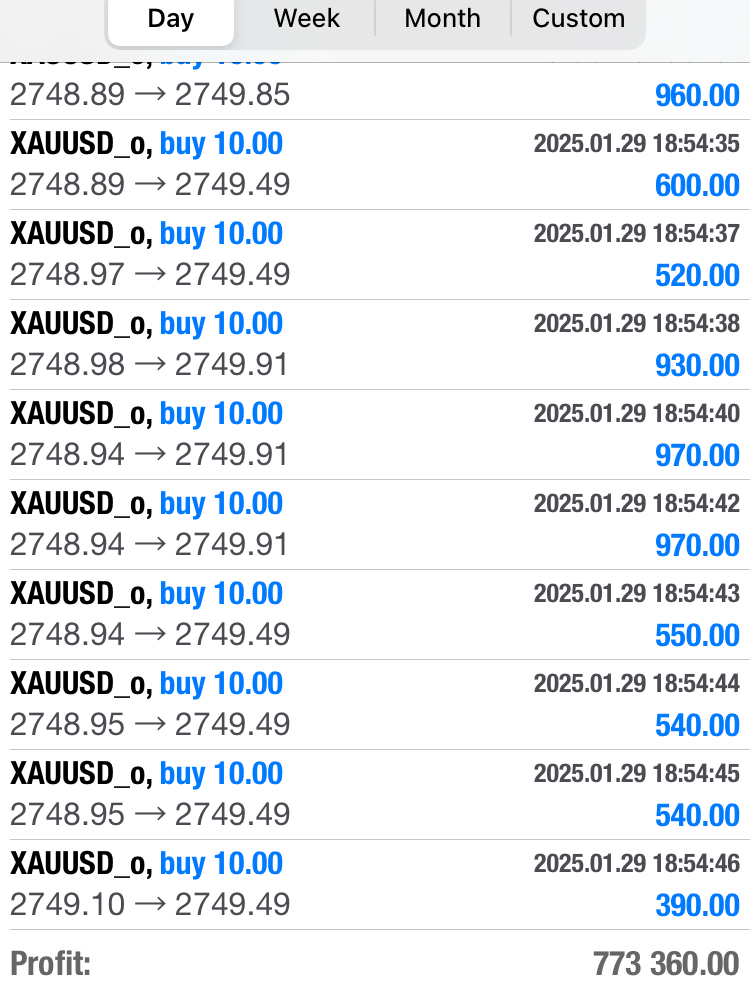The image size is (750, 986).
Task: Select the Day tab
Action: (x=170, y=18)
